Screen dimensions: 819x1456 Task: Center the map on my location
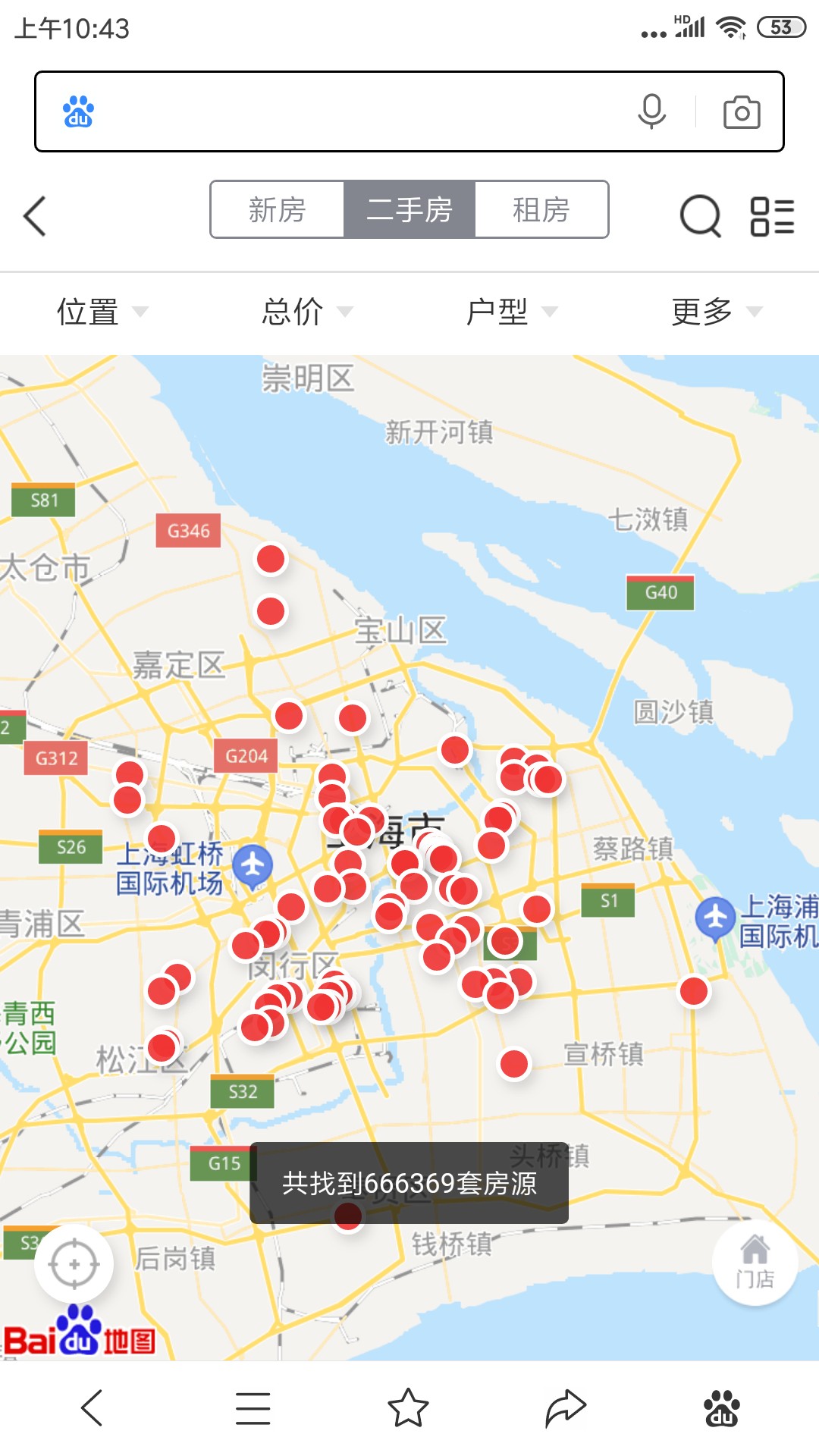(74, 1264)
